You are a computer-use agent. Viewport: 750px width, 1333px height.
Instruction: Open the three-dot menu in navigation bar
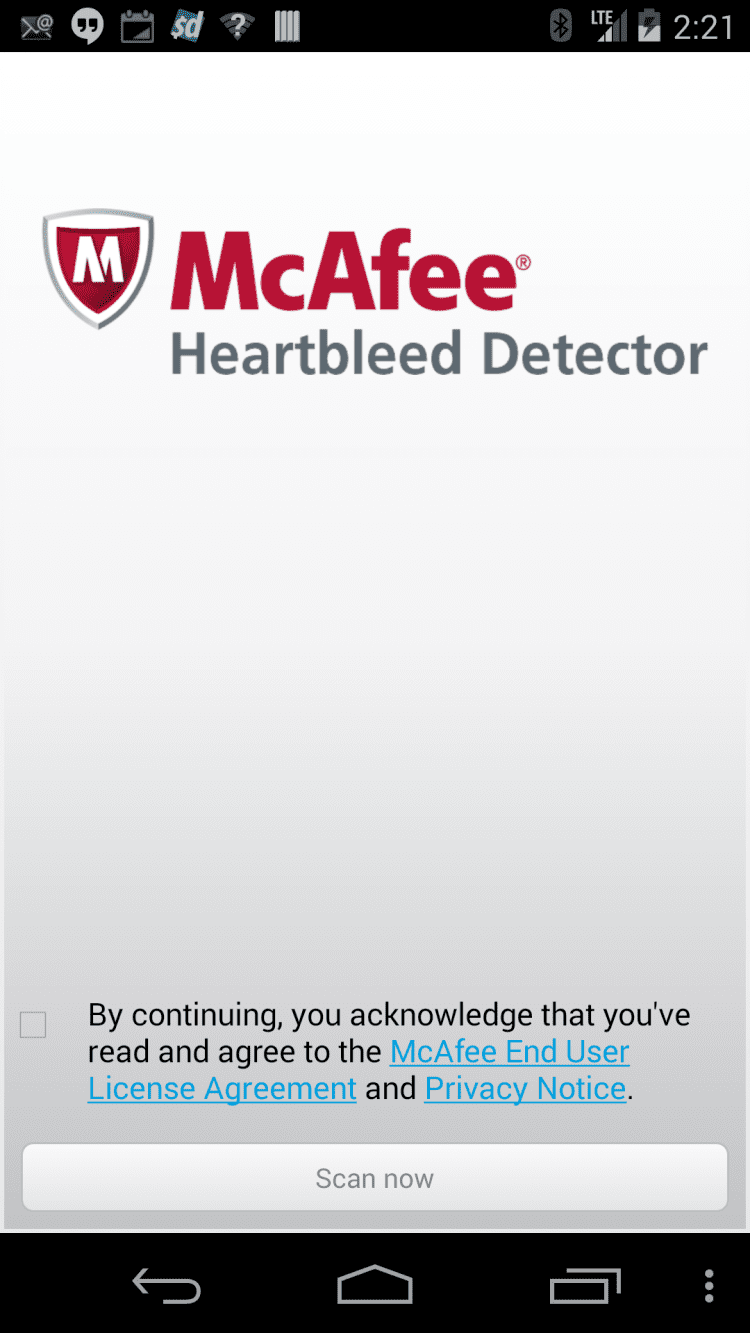709,1286
